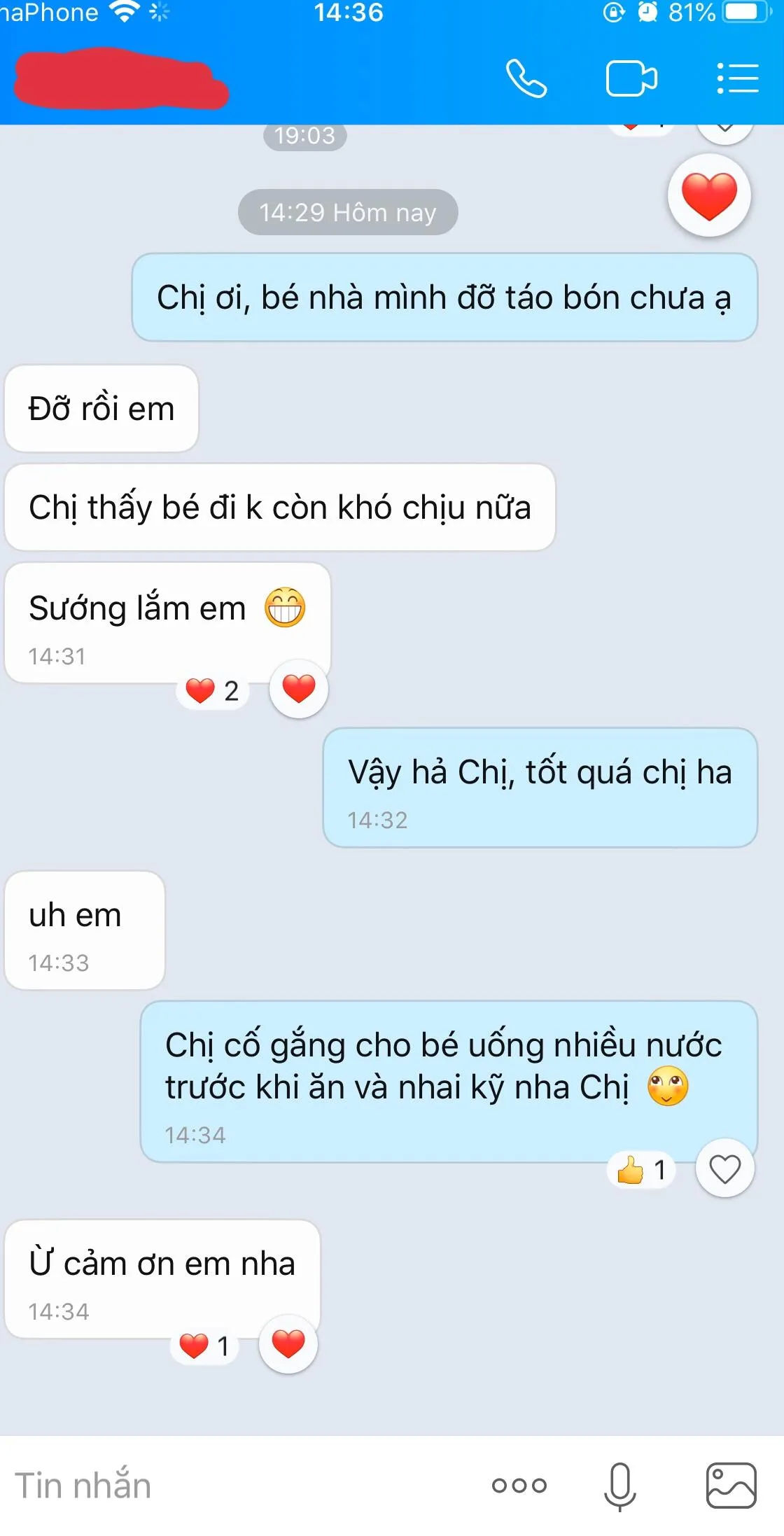React with heart to 'Sướng lắm em'

299,689
